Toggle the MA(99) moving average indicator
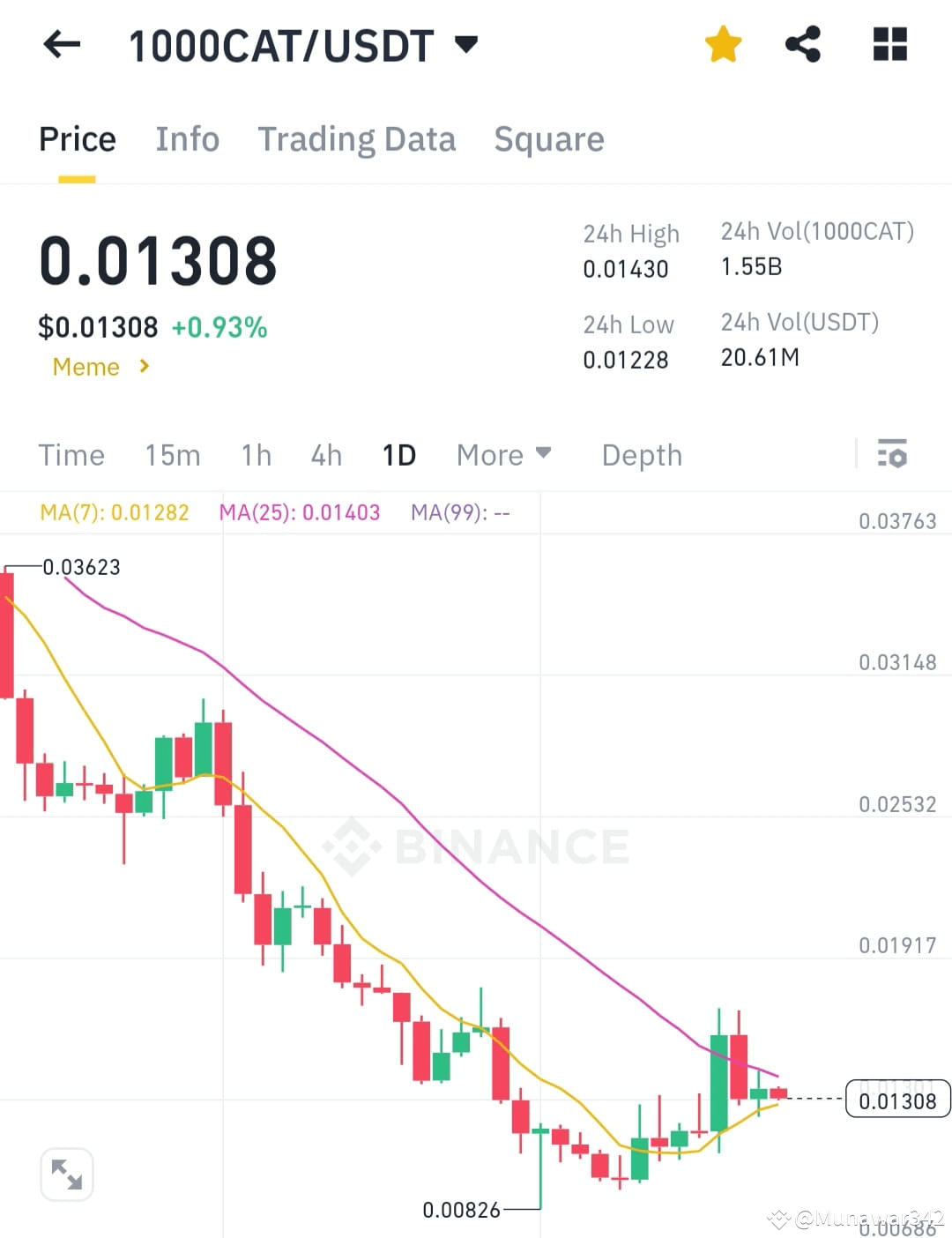The image size is (952, 1238). point(460,512)
